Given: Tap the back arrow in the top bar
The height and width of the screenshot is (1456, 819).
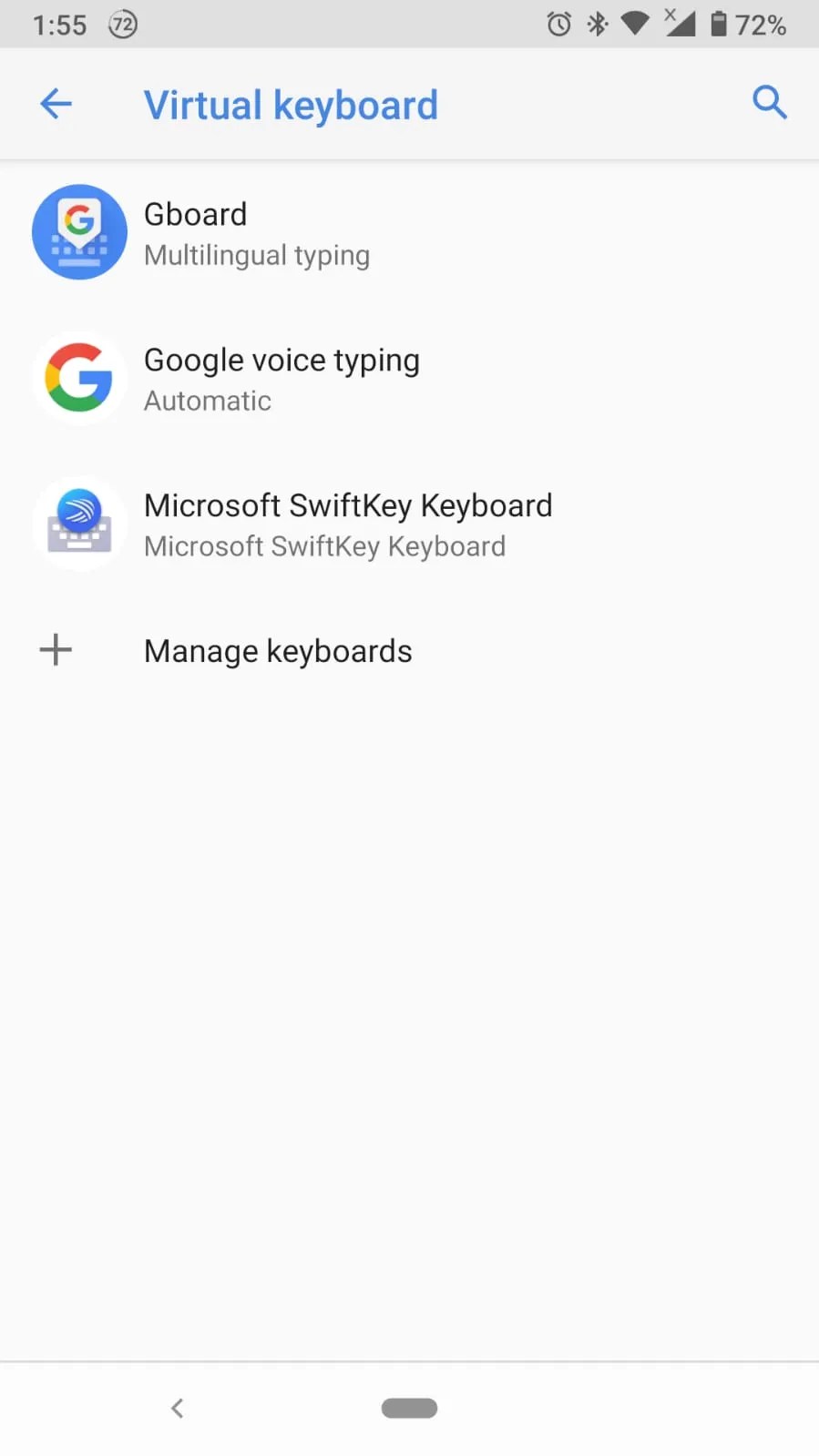Looking at the screenshot, I should pos(55,103).
